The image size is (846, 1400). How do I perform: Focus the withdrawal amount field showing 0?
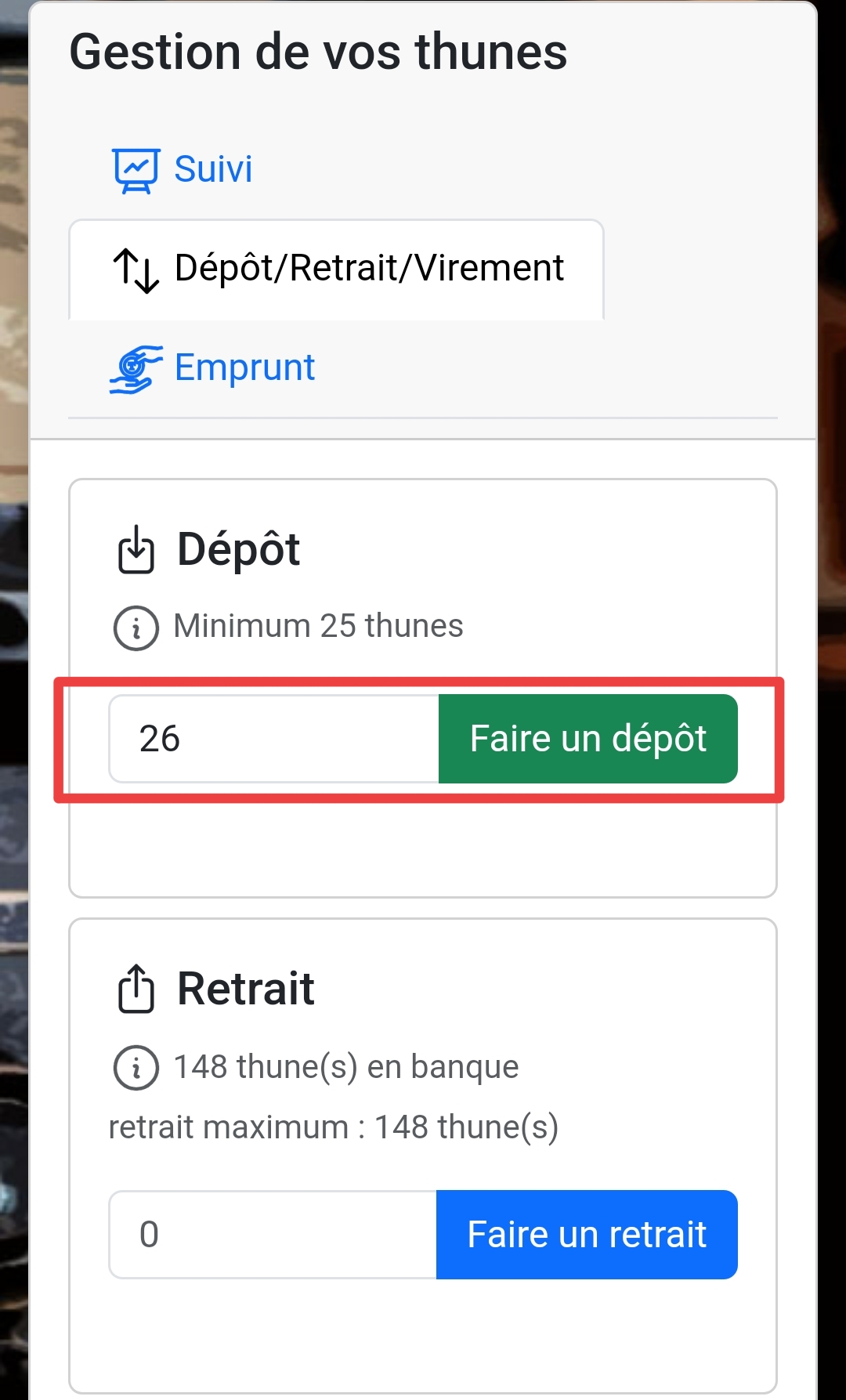273,1235
